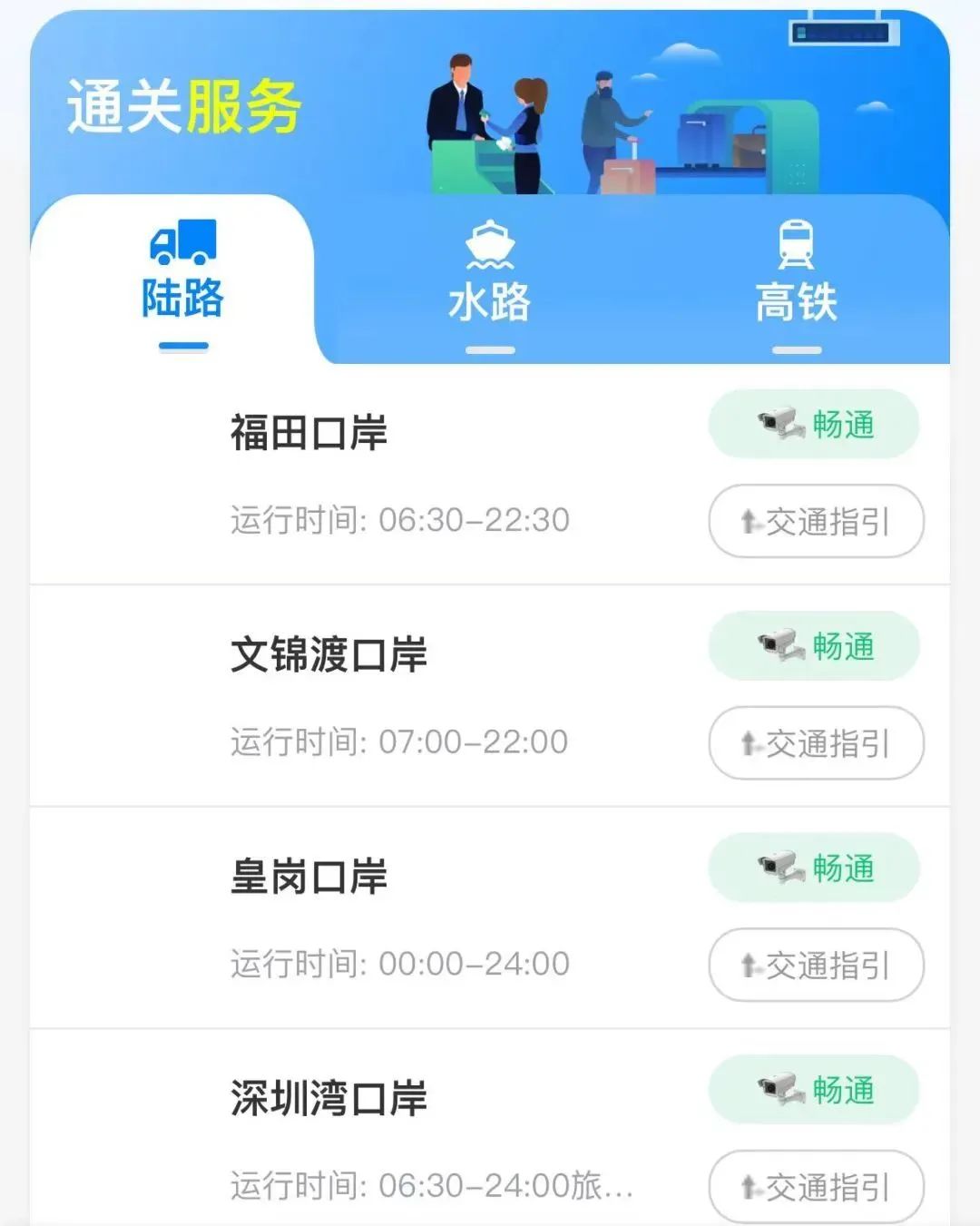Click the 畅通 status badge for 福田口岸
Screen dimensions: 980x1226
pos(814,424)
